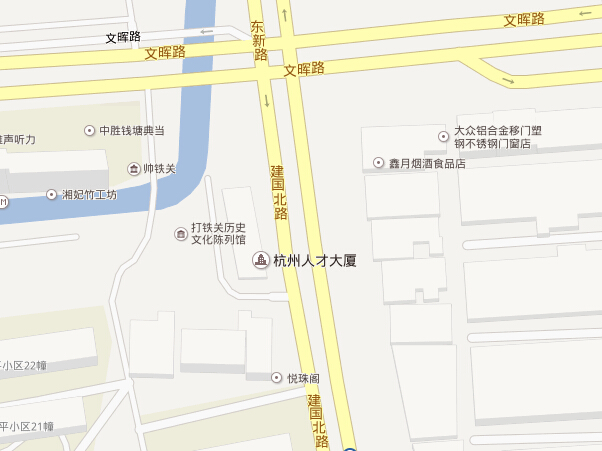Open the 大众铝合金移门塑钢不锈钢门窗店 marker

444,136
